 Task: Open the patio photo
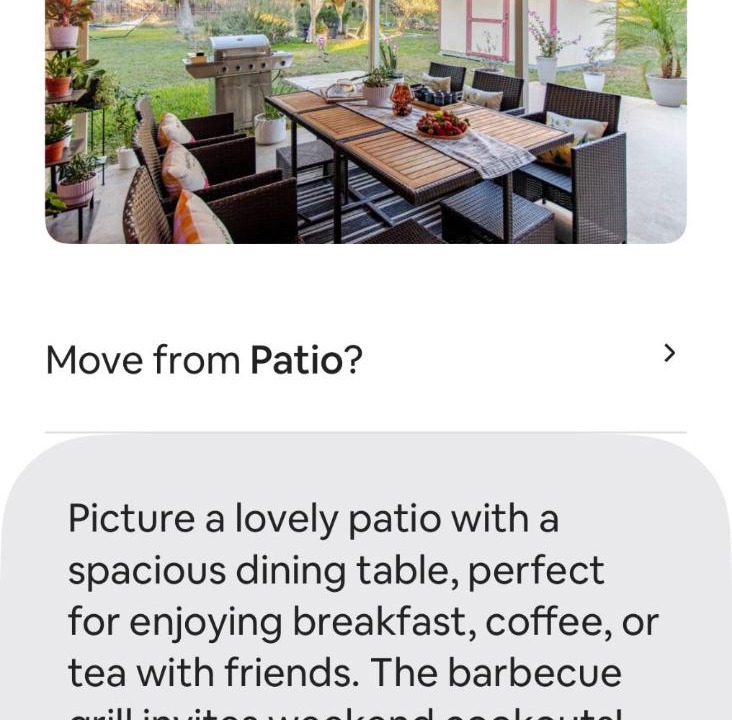pyautogui.click(x=366, y=120)
